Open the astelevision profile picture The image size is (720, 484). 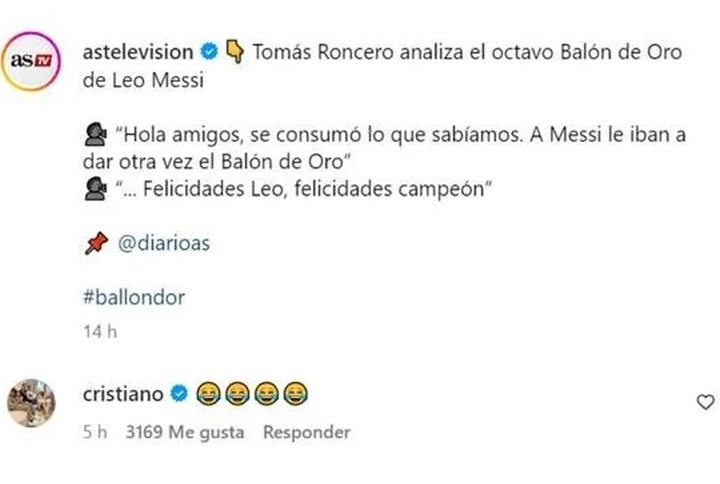pos(38,61)
